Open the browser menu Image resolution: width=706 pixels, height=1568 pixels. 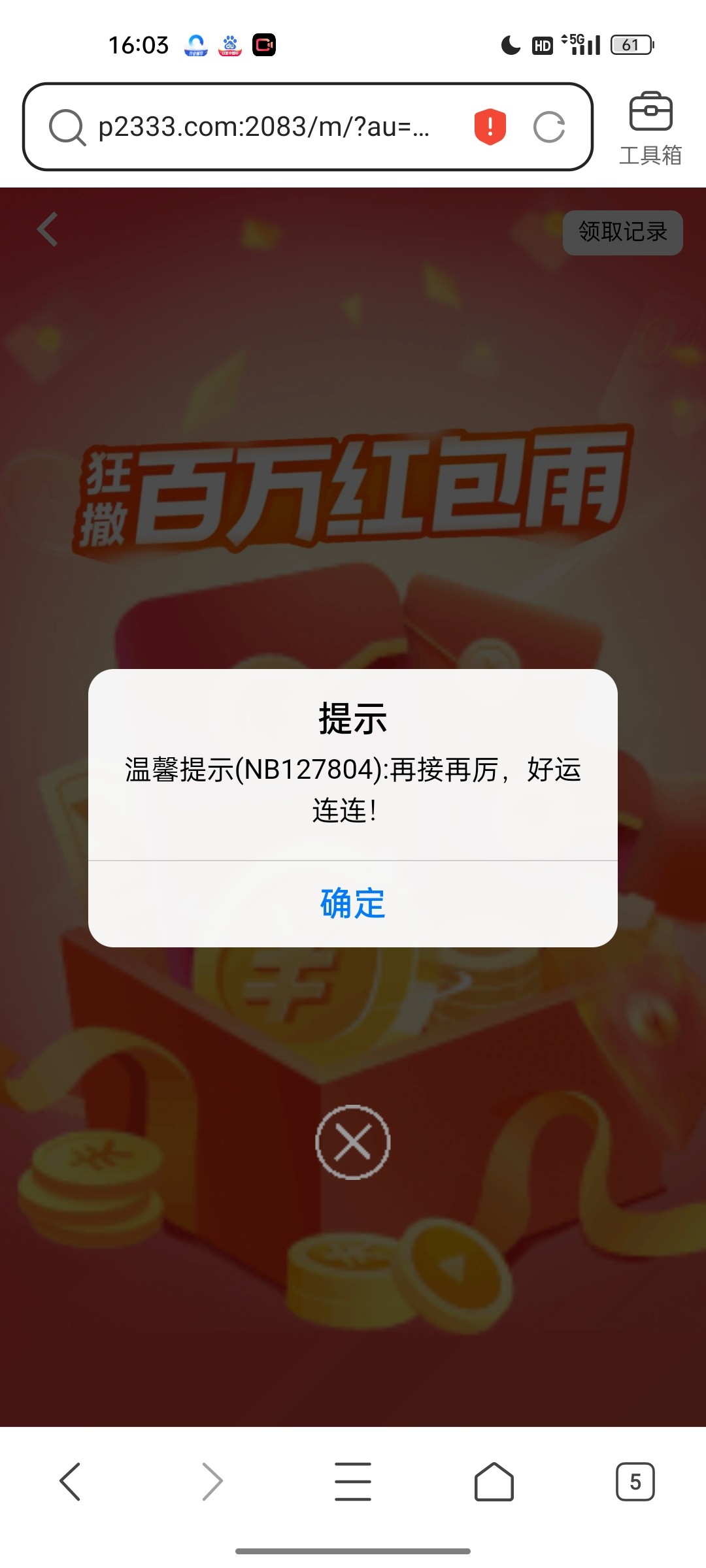tap(353, 1482)
